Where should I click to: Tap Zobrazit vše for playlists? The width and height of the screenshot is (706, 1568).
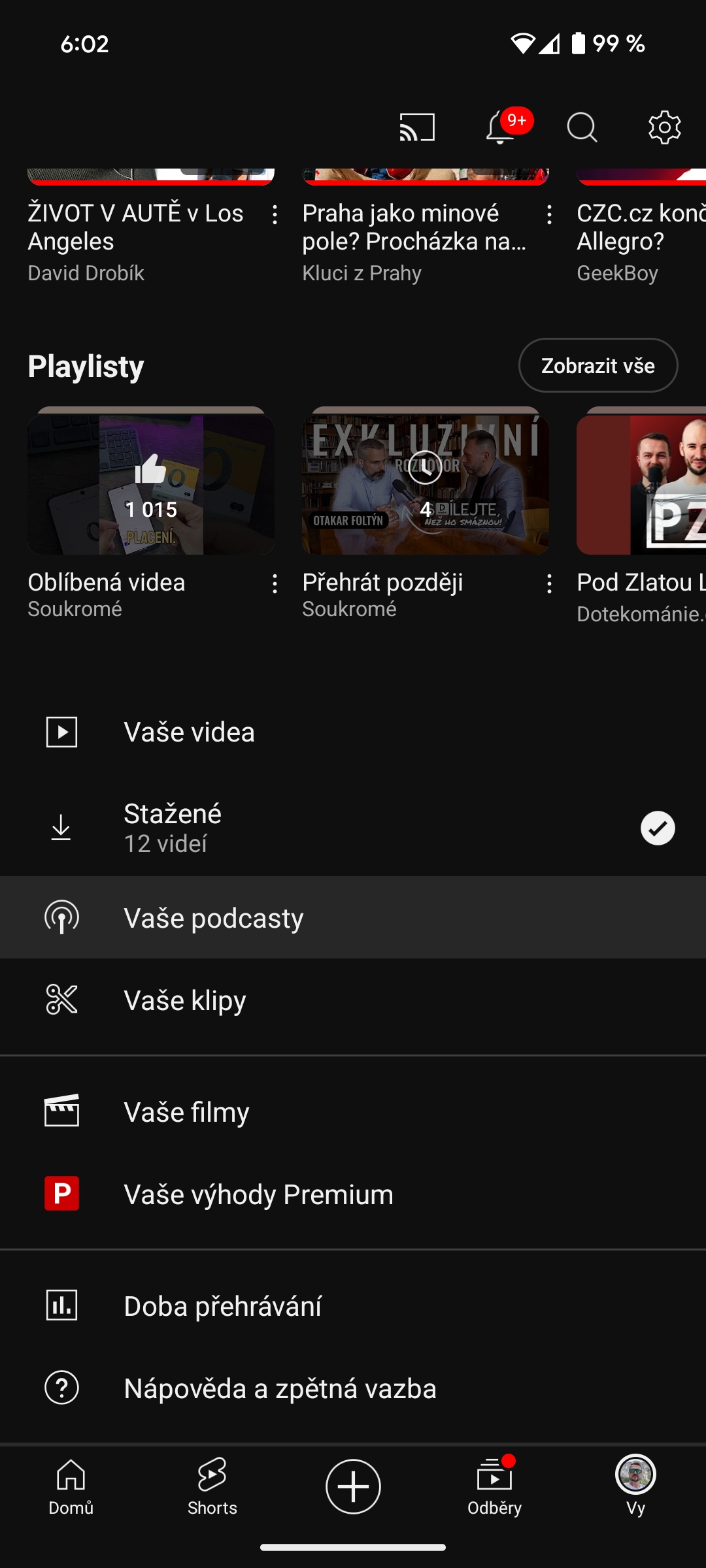597,365
